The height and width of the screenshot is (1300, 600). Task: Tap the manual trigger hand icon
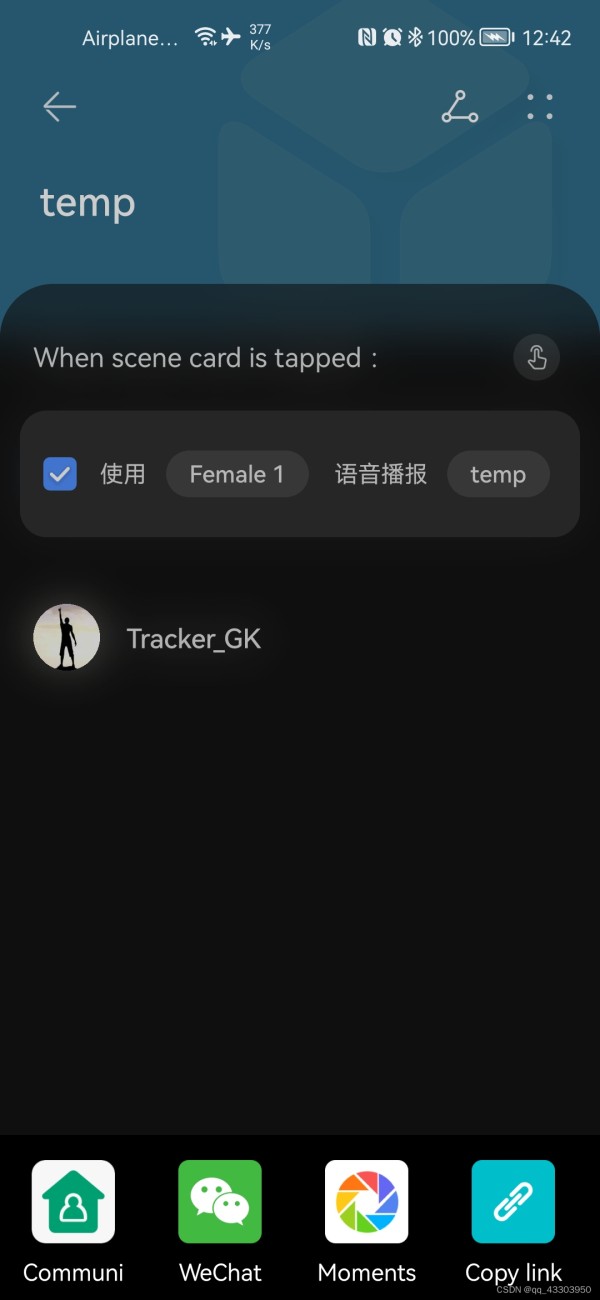tap(536, 357)
